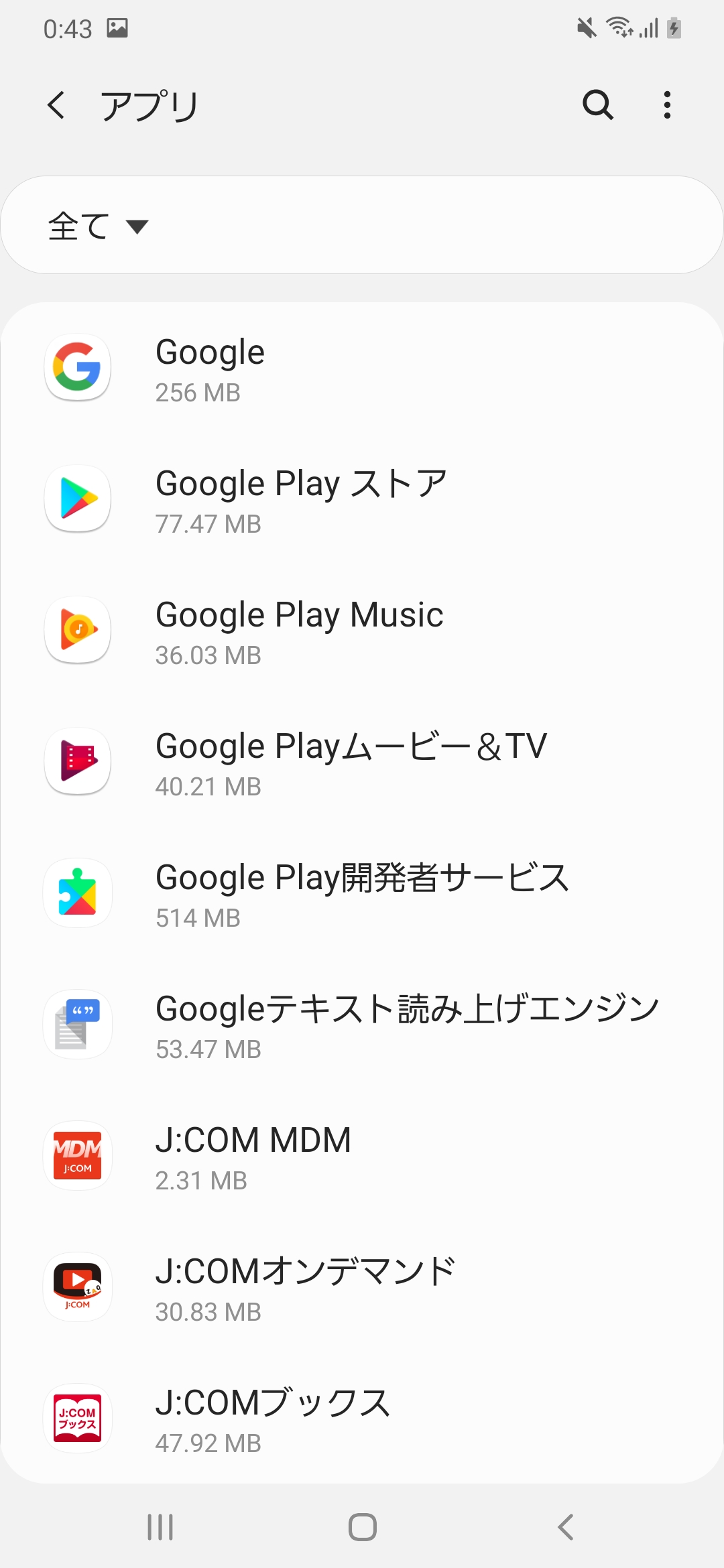Open the three-dot overflow menu
The width and height of the screenshot is (724, 1568).
coord(666,105)
